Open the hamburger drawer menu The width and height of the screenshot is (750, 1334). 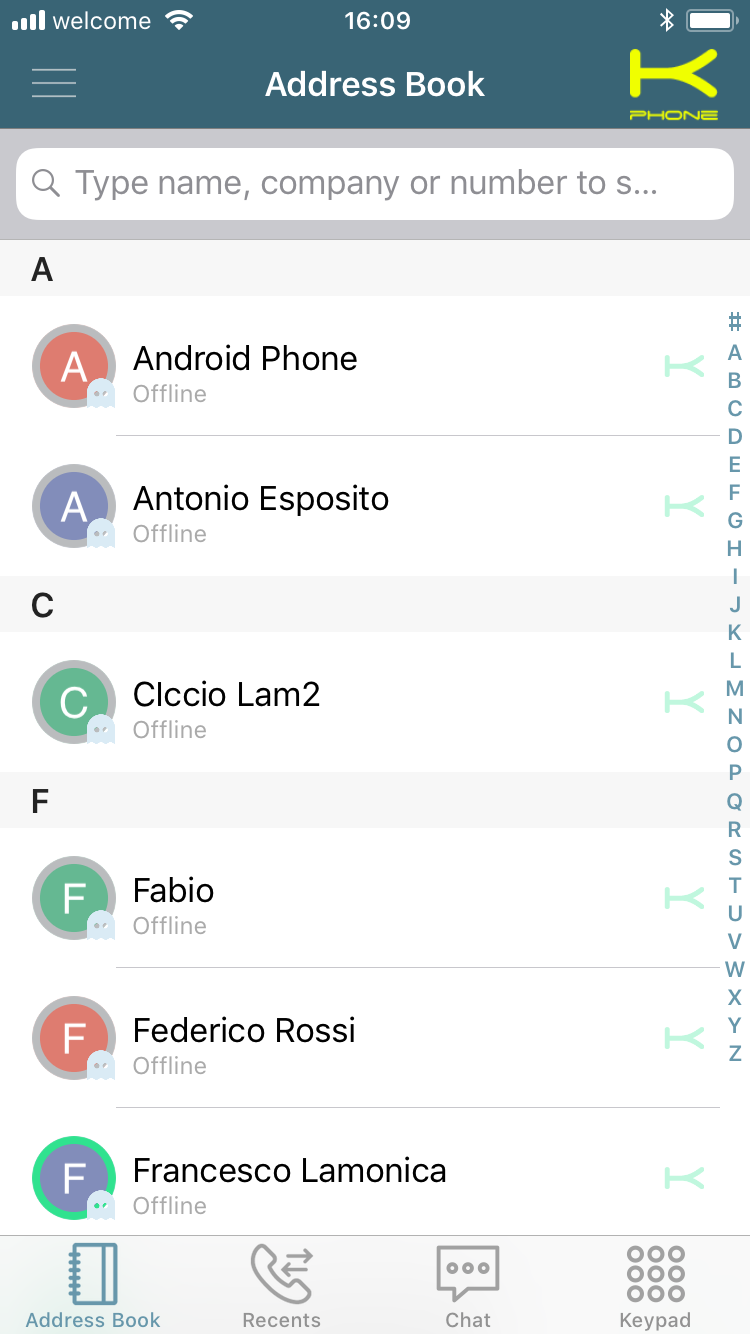54,83
